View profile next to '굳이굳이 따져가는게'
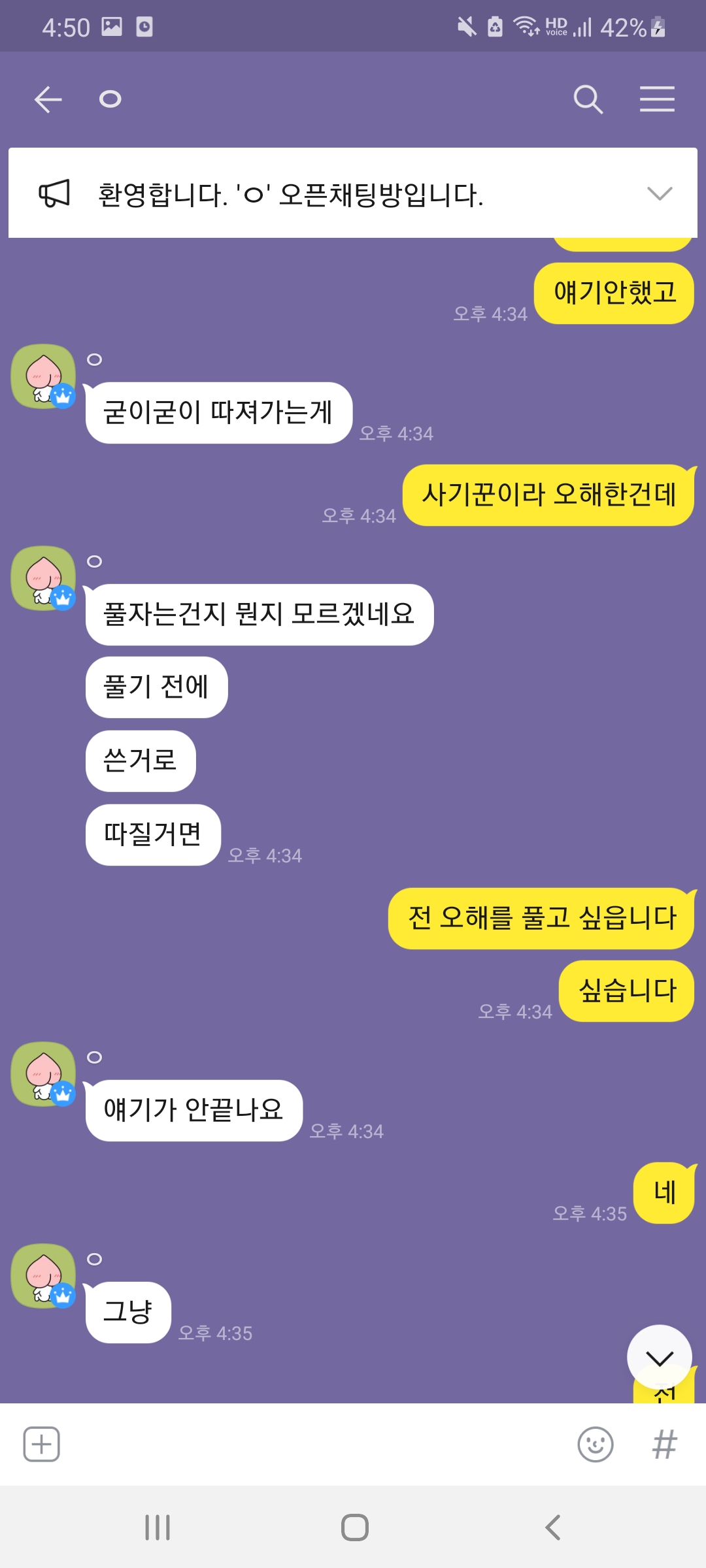This screenshot has height=1568, width=706. pyautogui.click(x=43, y=377)
